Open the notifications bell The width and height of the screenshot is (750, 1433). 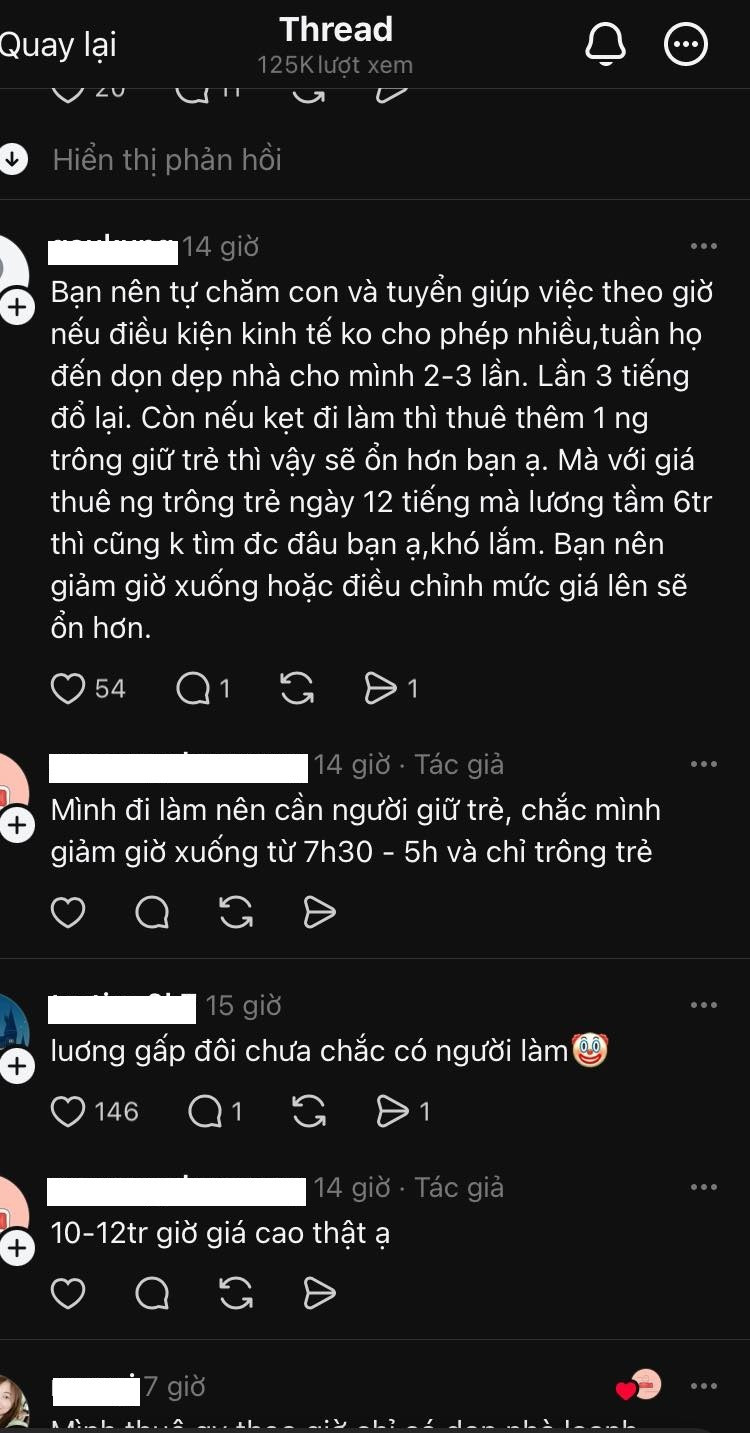click(605, 44)
